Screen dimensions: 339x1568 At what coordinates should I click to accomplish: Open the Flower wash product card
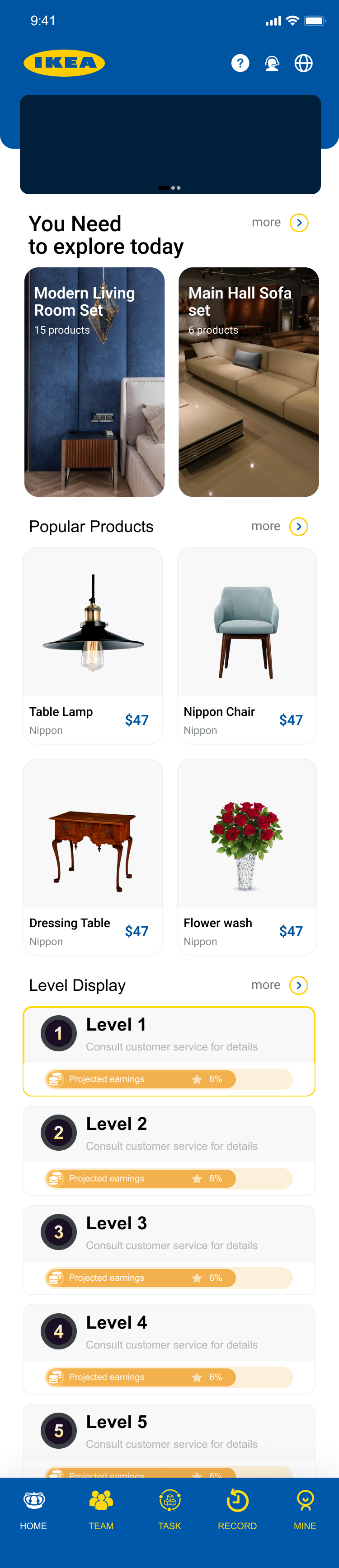247,856
